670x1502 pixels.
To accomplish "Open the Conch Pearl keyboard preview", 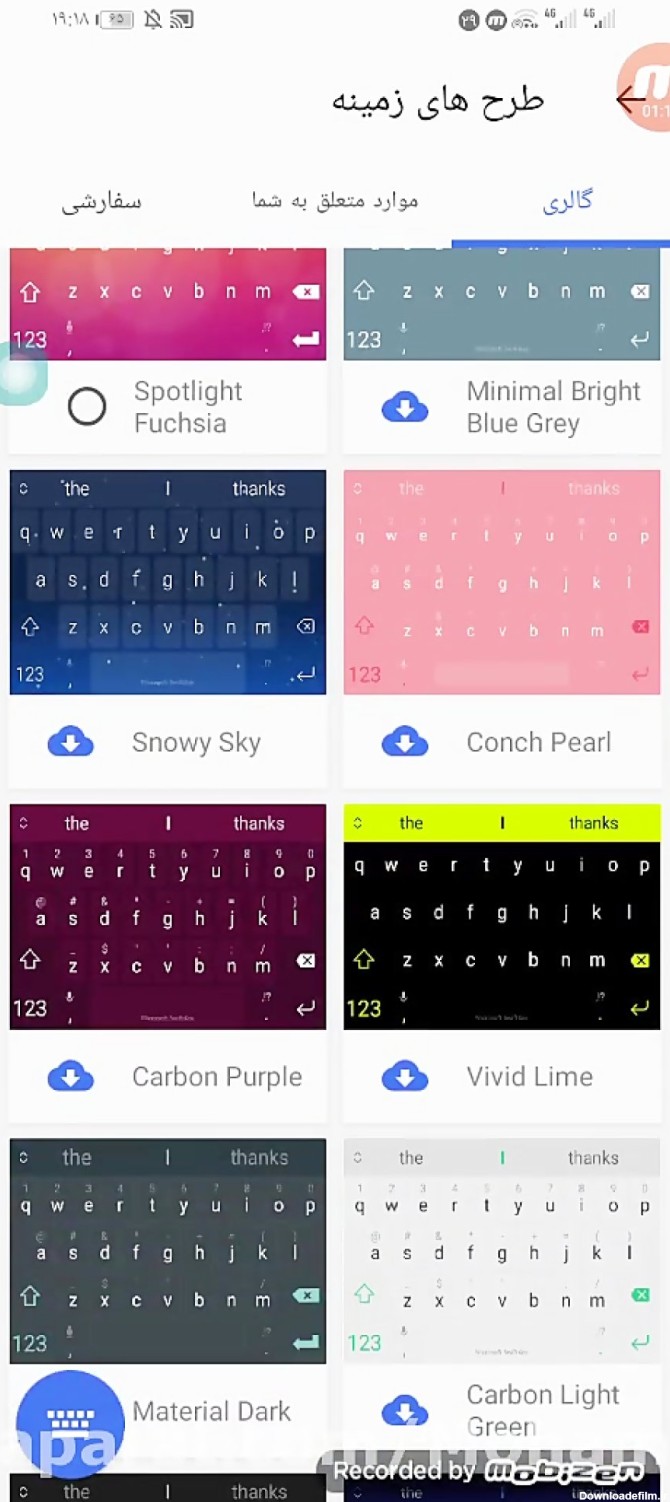I will [x=502, y=582].
